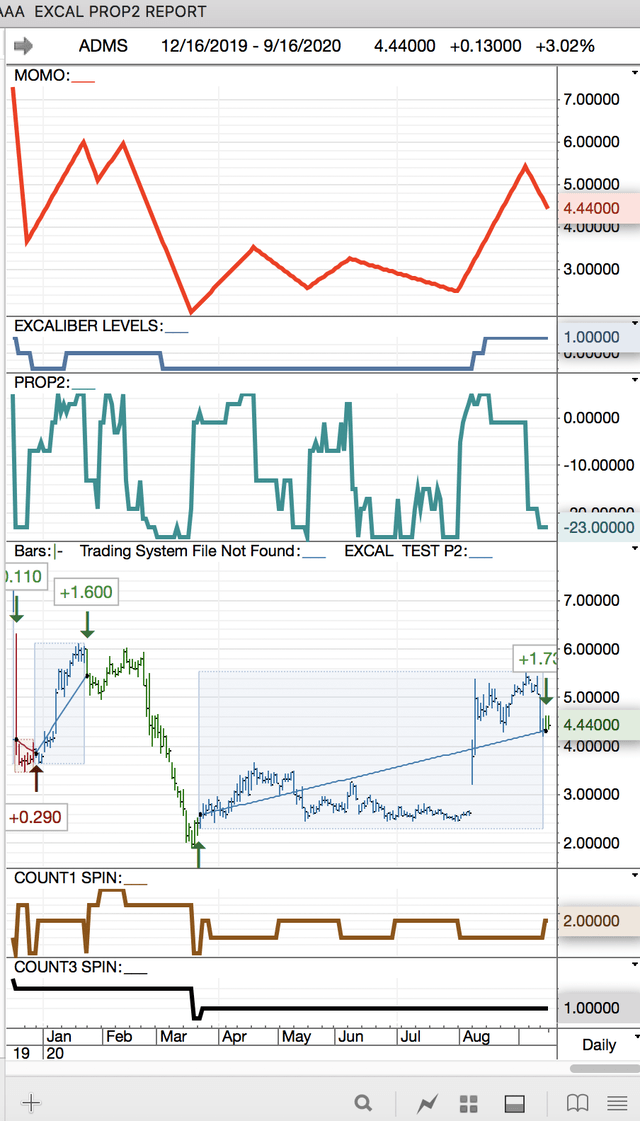Add a new item with the plus icon

point(31,1102)
